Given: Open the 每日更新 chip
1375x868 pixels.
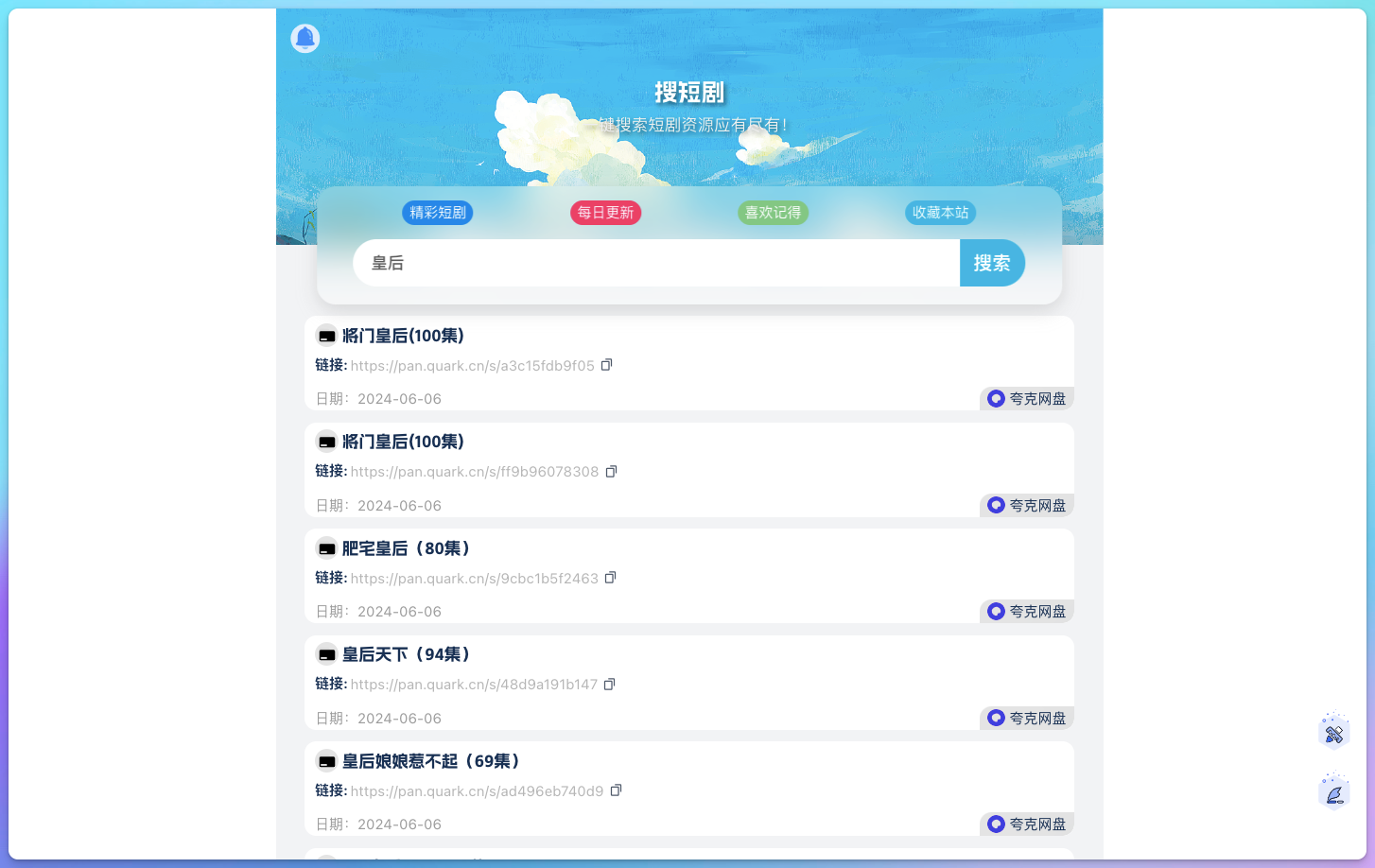Looking at the screenshot, I should point(605,213).
